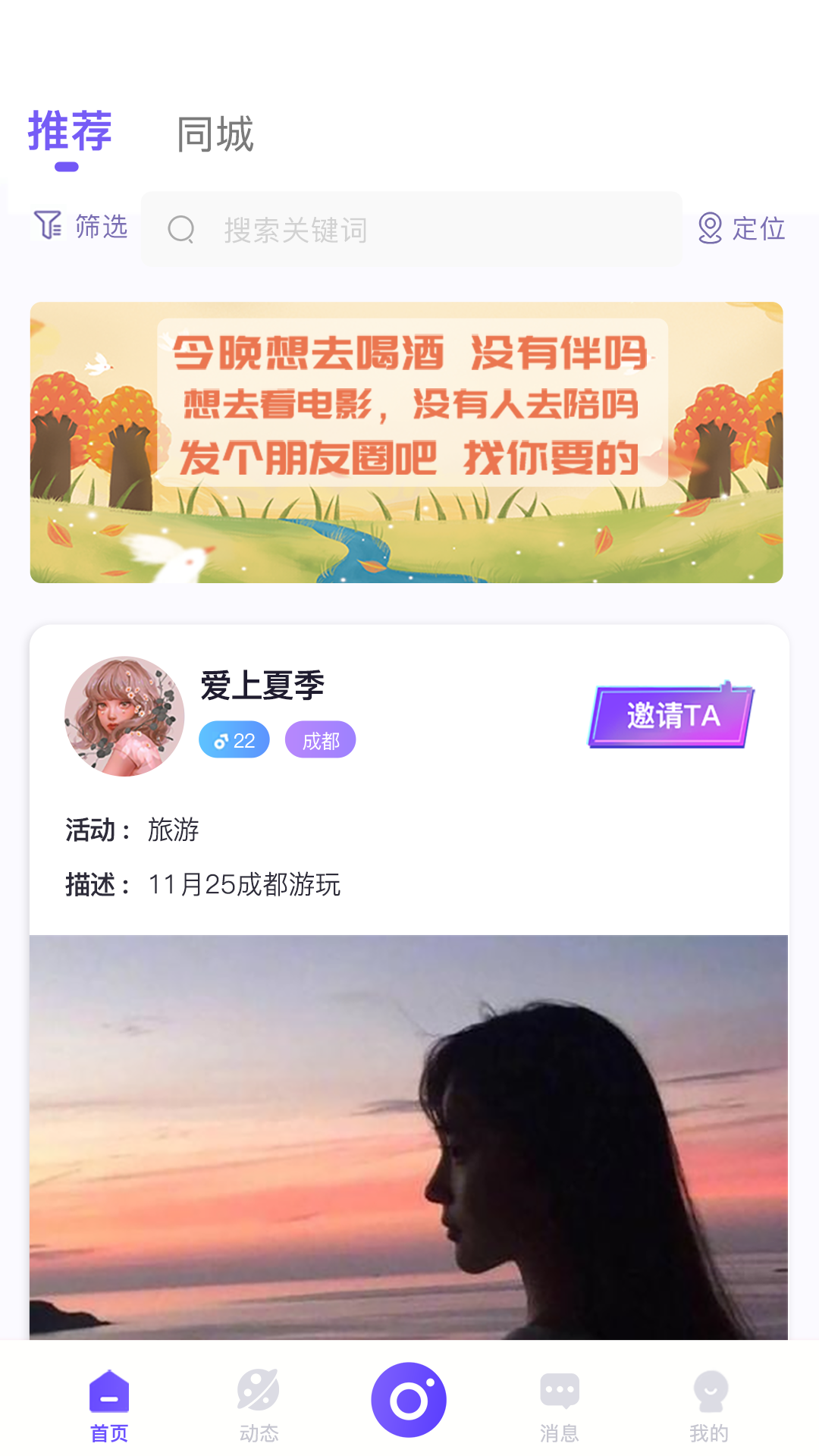View 爱上夏季's profile avatar
The image size is (819, 1456).
pyautogui.click(x=124, y=716)
